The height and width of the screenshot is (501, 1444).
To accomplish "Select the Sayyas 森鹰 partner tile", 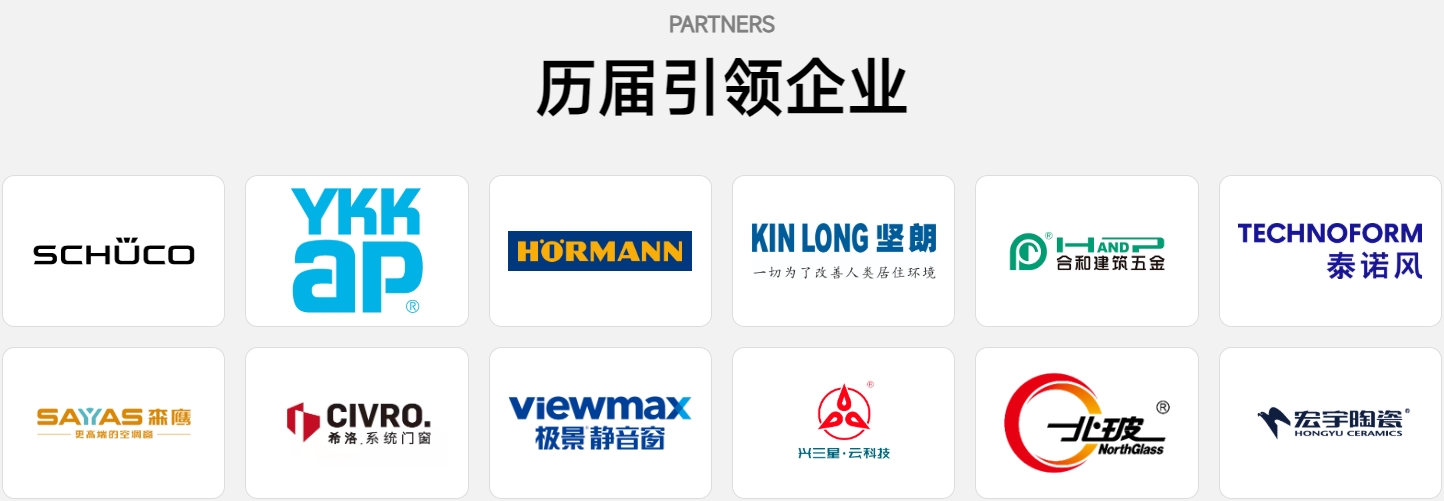I will (113, 422).
